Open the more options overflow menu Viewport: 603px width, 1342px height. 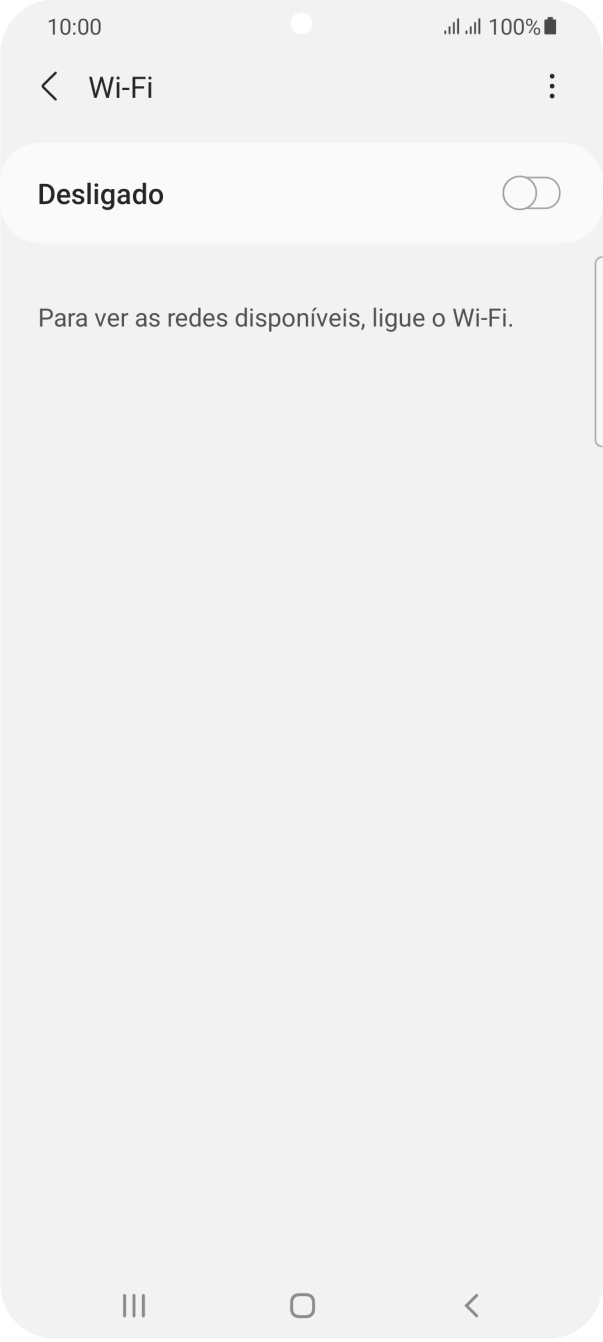pyautogui.click(x=551, y=87)
